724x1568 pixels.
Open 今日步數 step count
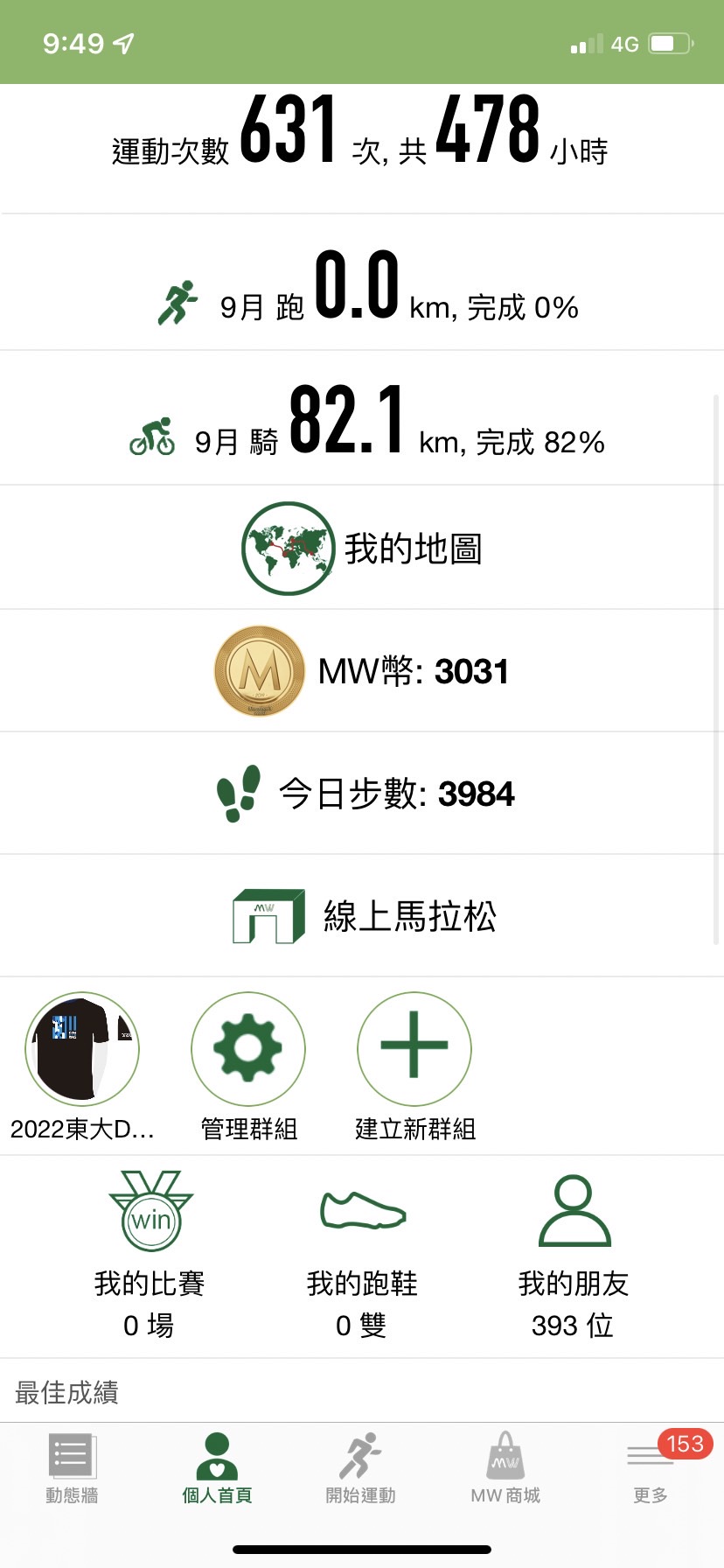tap(362, 794)
